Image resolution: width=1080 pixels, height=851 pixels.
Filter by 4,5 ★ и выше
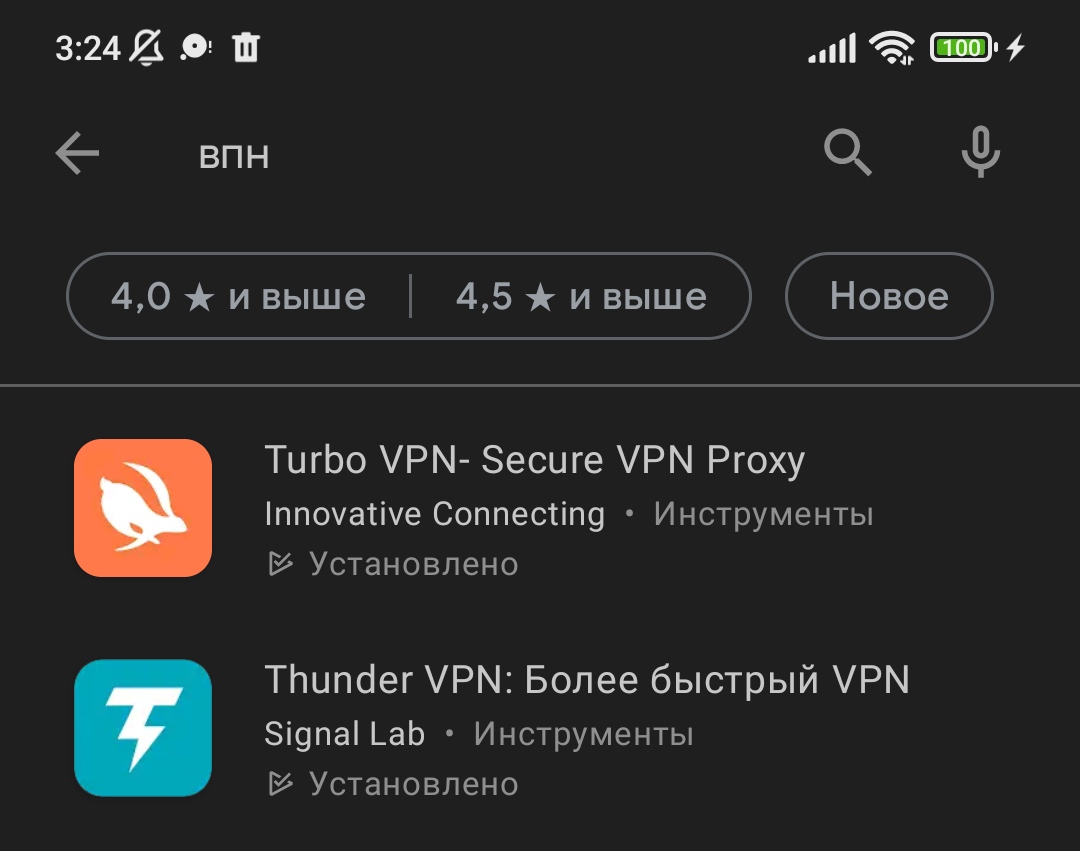[581, 297]
